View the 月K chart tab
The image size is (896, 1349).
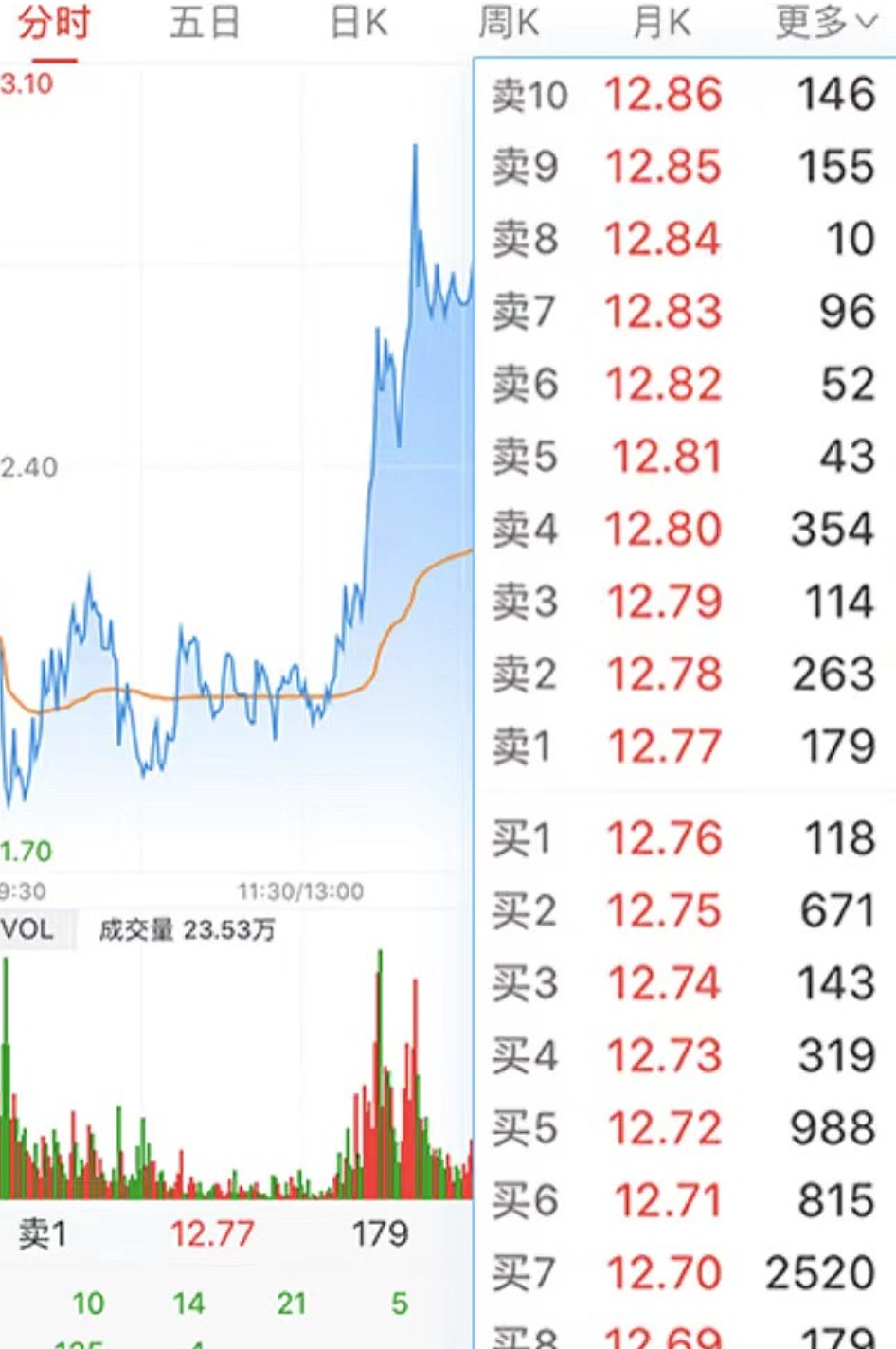(x=661, y=23)
